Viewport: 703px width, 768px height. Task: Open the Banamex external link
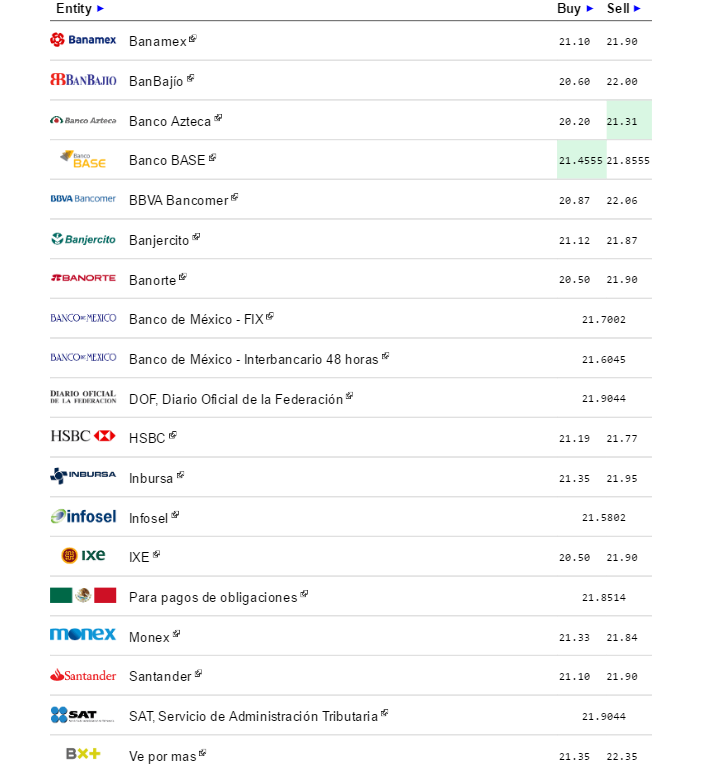point(158,41)
